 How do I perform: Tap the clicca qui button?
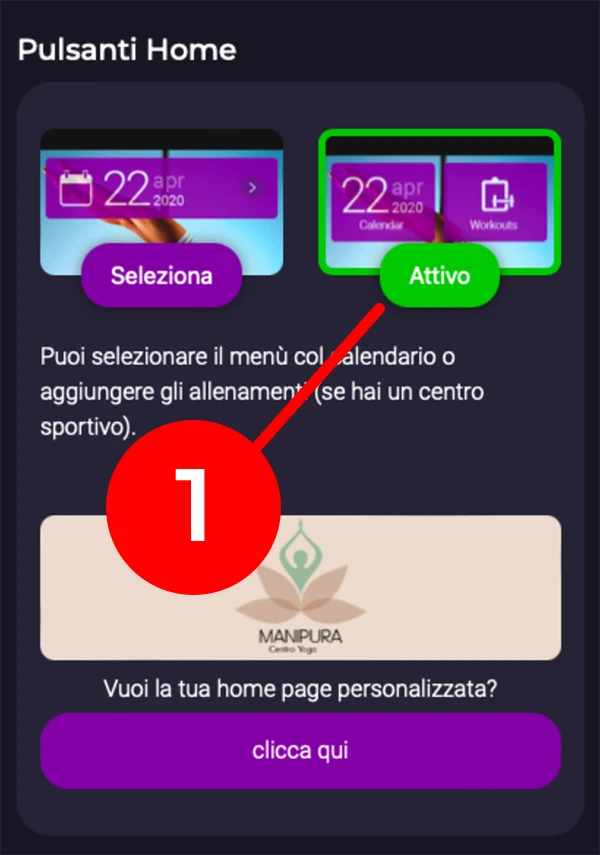300,751
